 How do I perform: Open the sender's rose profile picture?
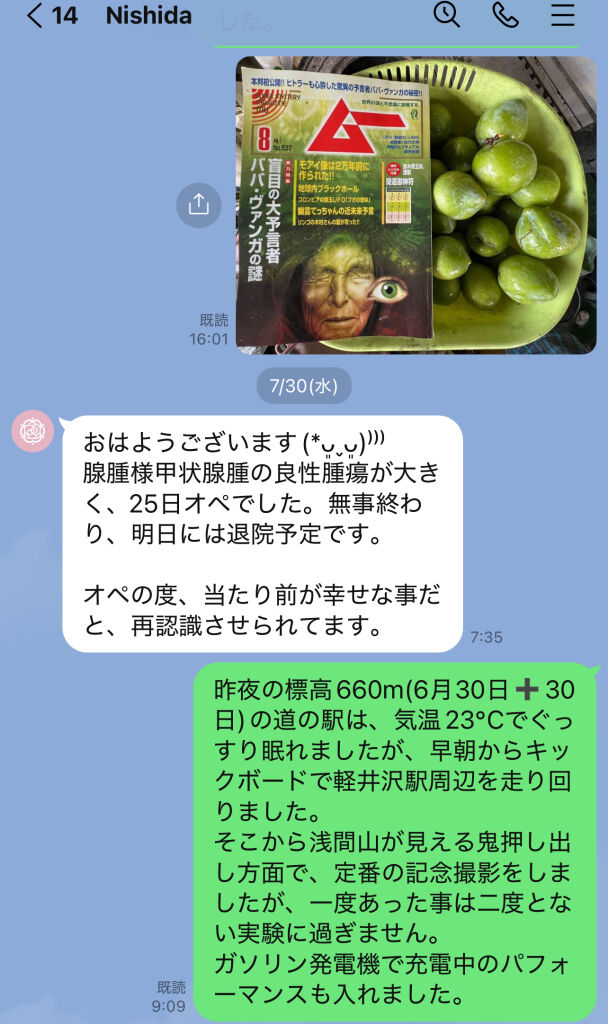pos(33,431)
